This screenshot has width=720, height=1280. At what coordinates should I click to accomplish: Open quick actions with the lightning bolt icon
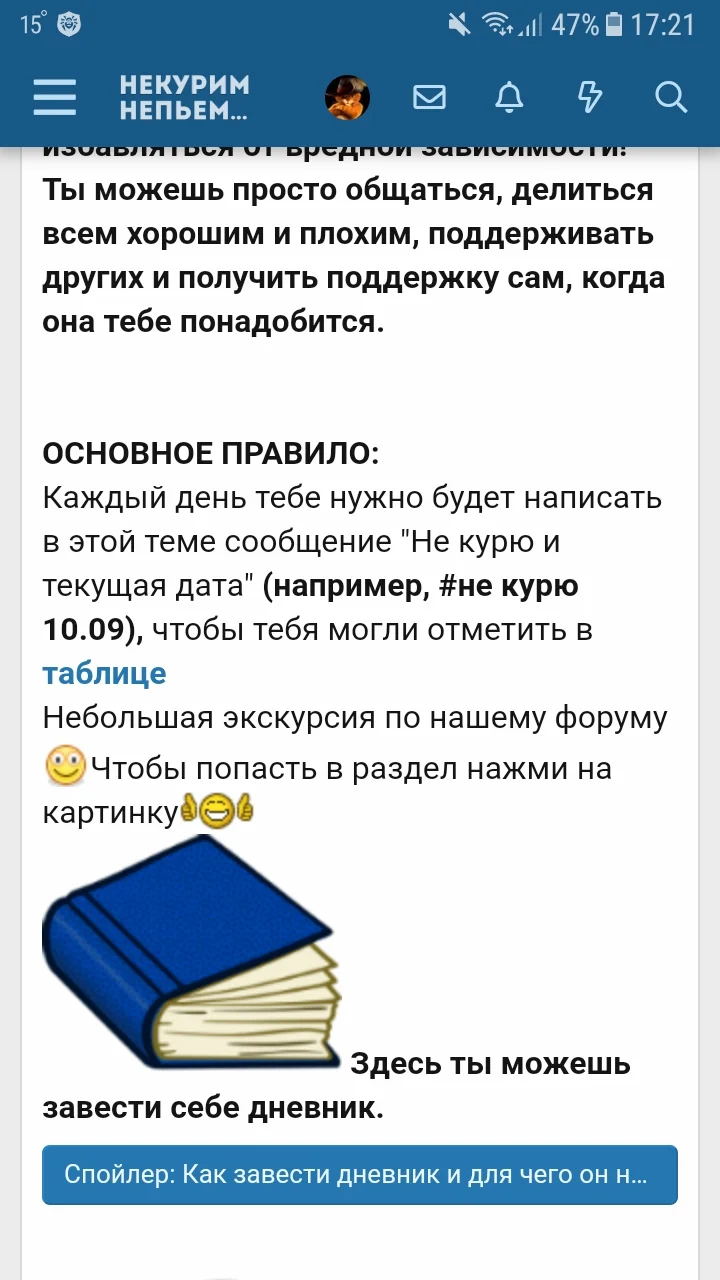click(x=590, y=98)
